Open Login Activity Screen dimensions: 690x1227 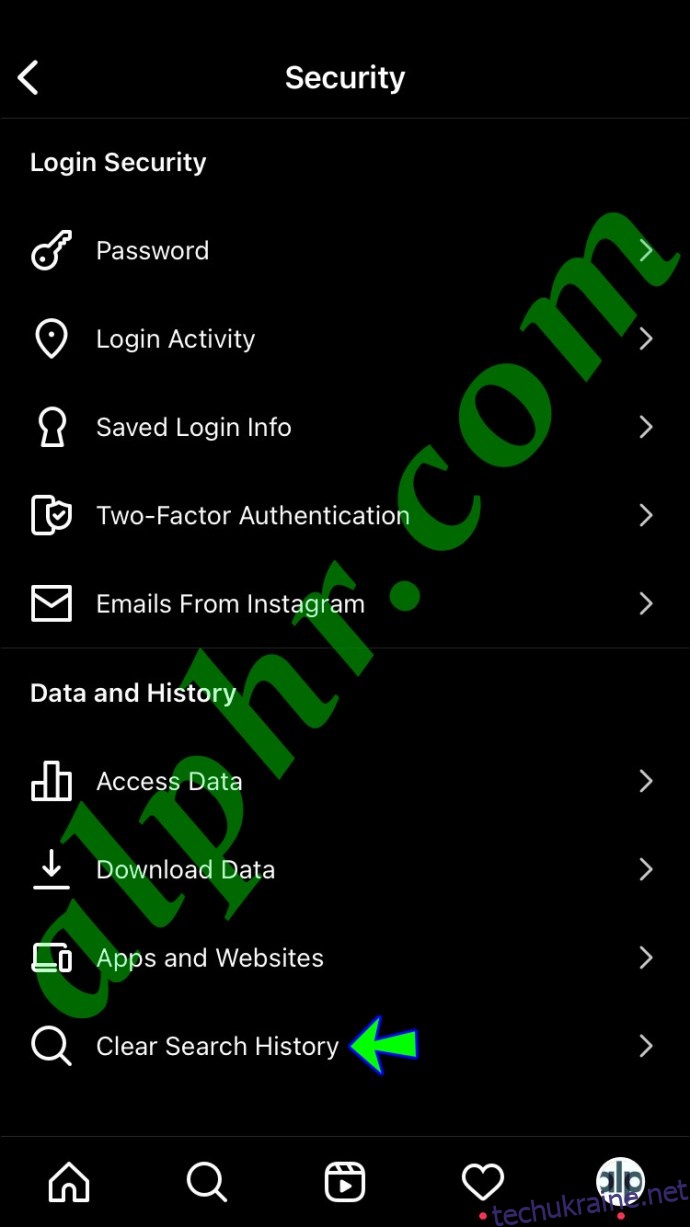tap(345, 339)
